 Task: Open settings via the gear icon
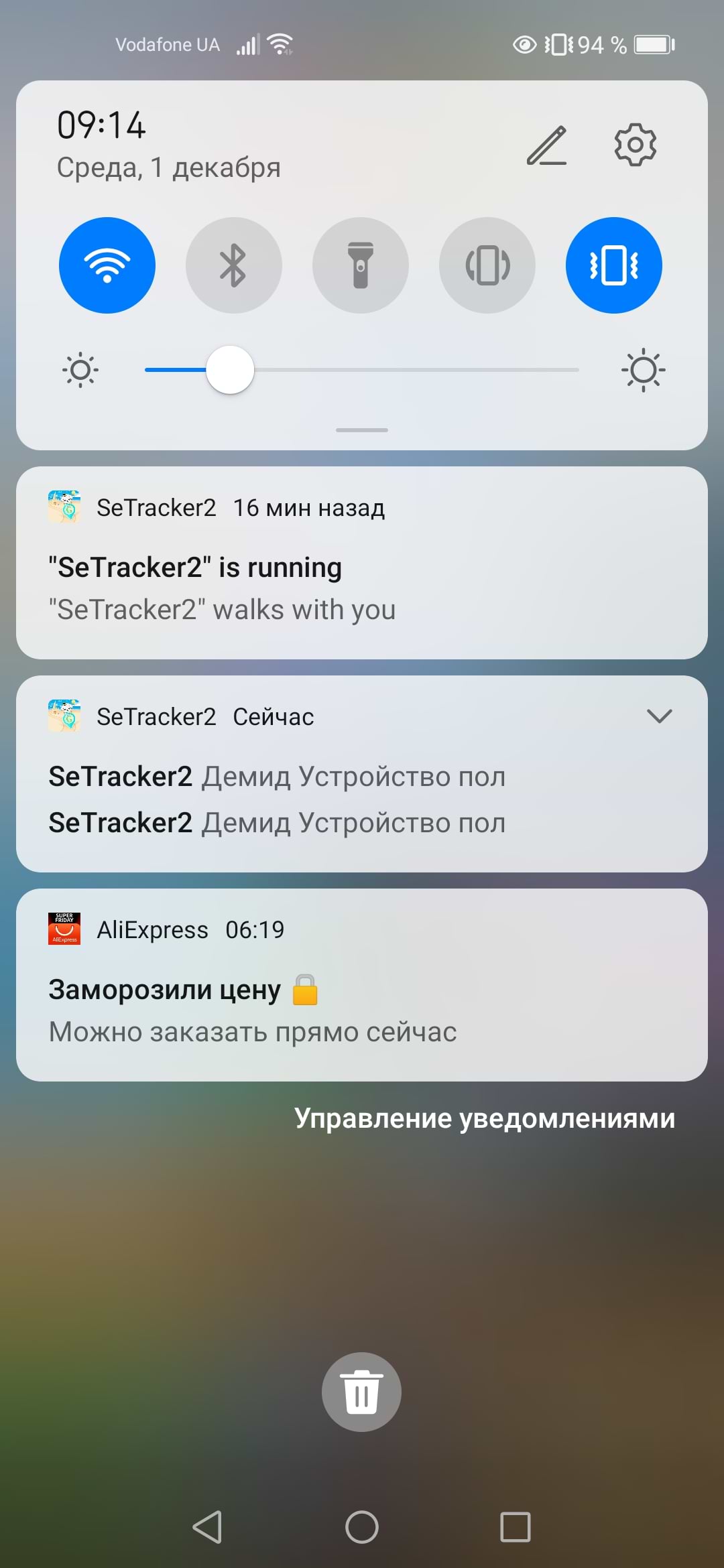[635, 145]
